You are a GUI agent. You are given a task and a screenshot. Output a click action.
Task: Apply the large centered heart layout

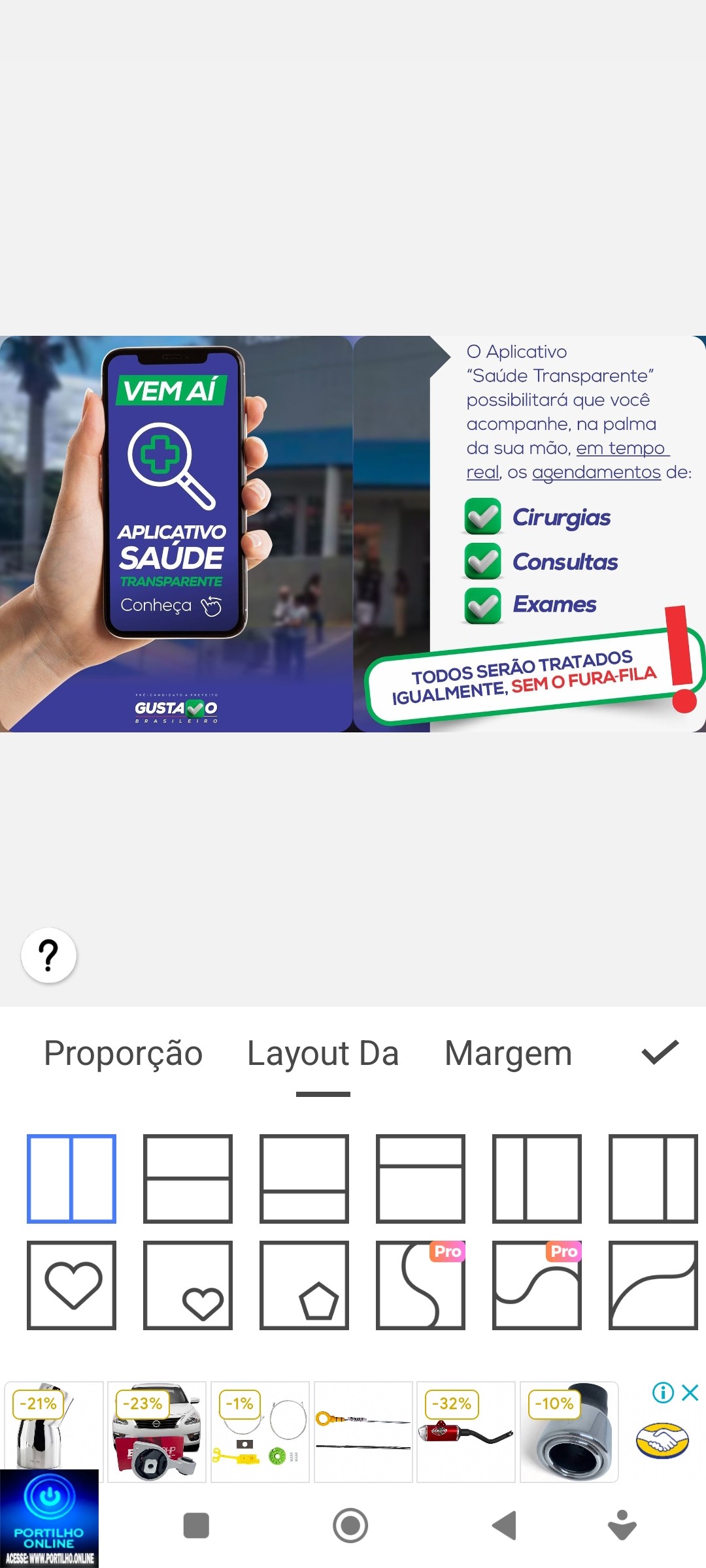click(71, 1285)
